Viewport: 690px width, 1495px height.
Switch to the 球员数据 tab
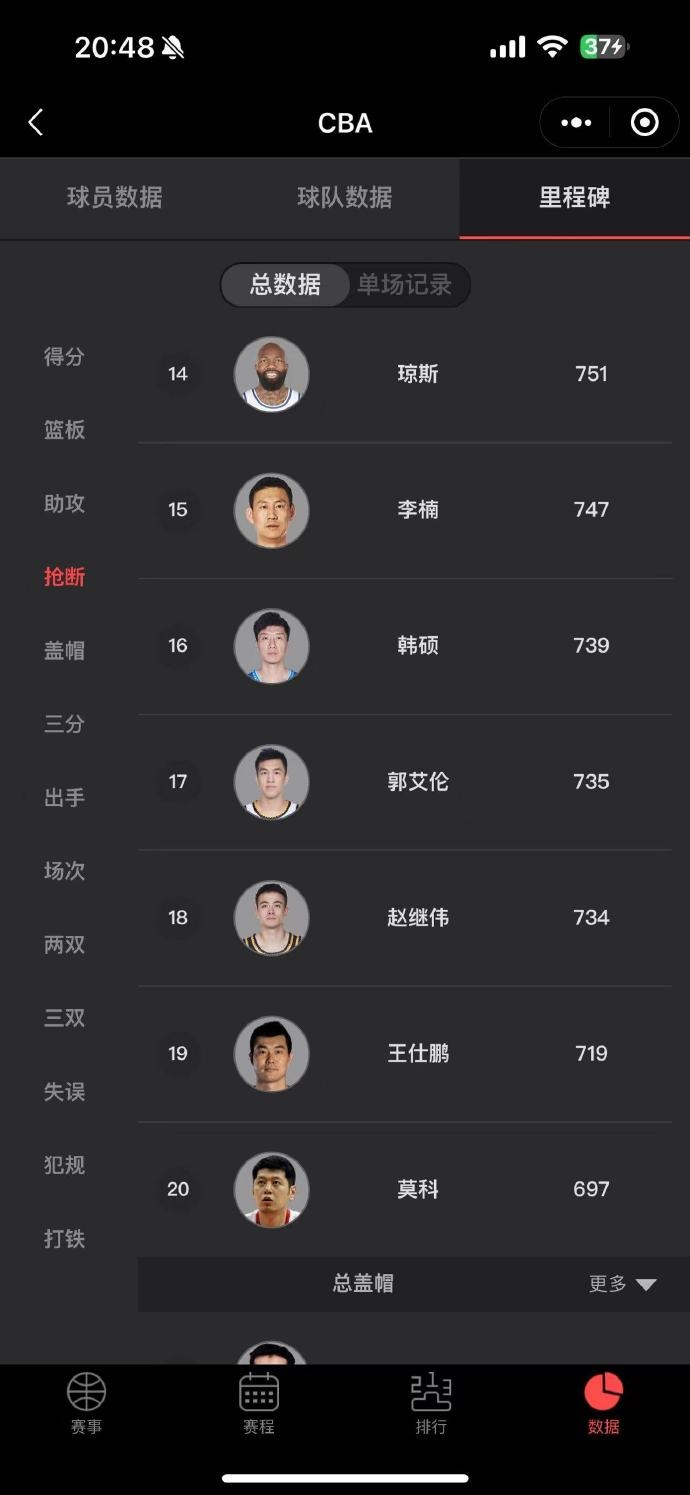click(x=114, y=198)
